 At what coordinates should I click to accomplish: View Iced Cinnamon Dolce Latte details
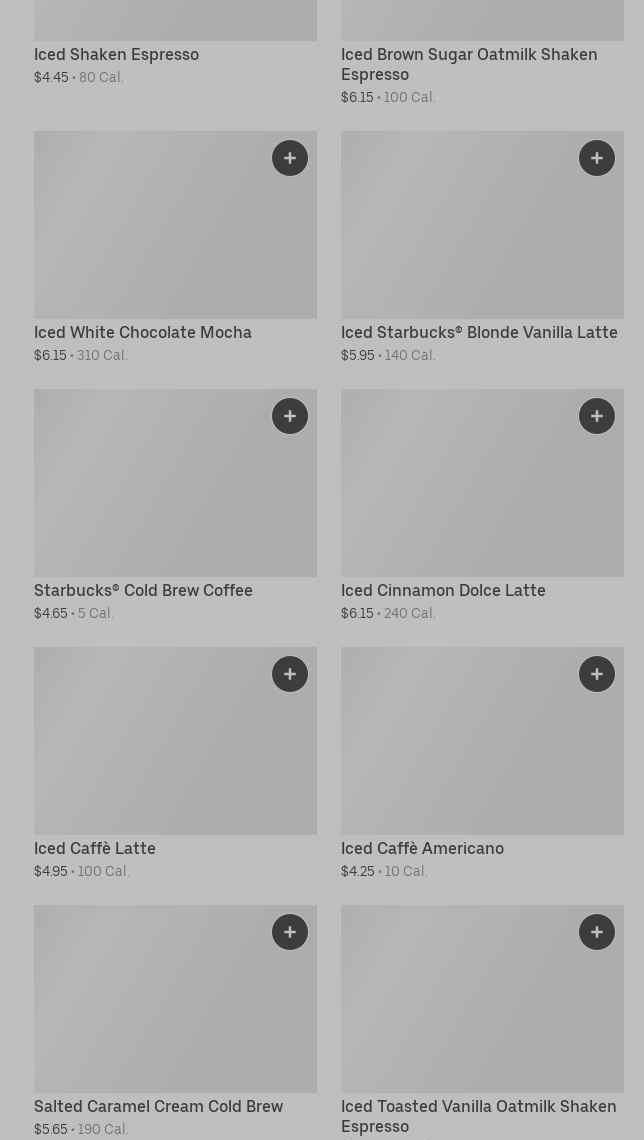tap(443, 591)
